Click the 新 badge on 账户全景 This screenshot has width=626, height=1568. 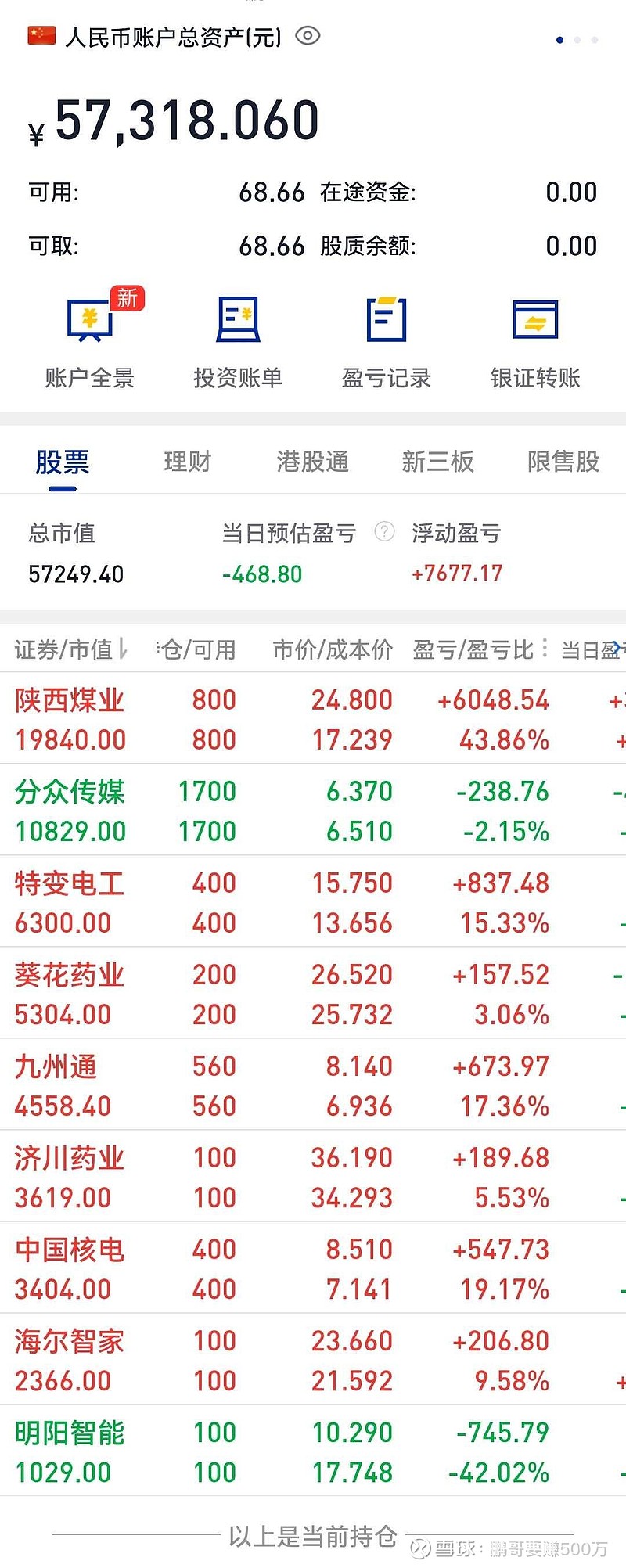[x=128, y=300]
